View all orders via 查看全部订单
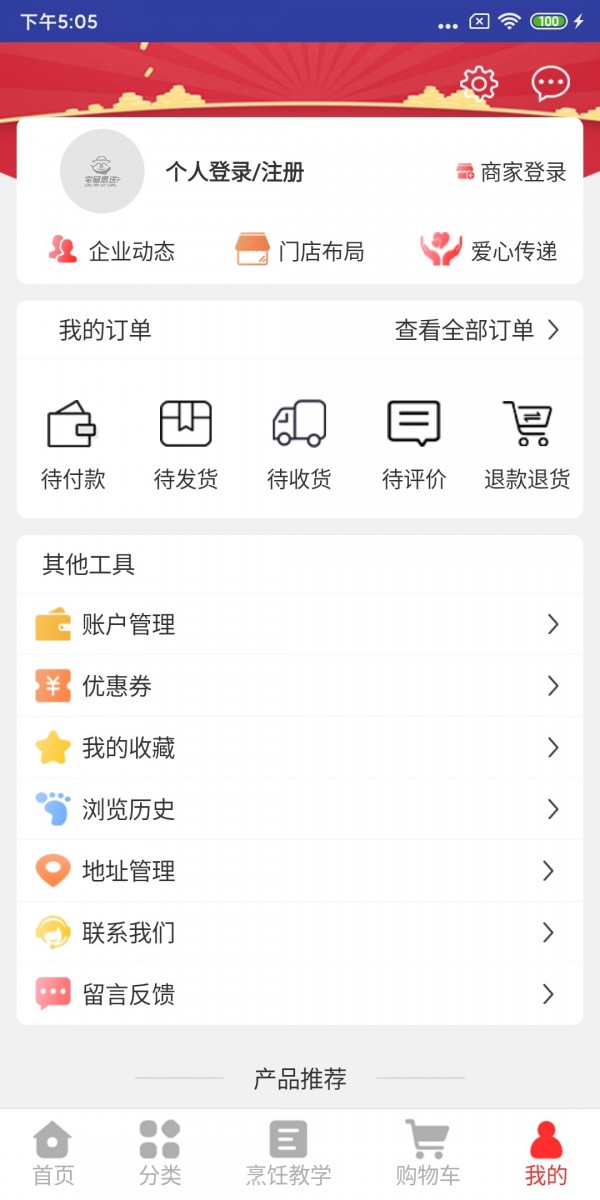 pos(476,330)
